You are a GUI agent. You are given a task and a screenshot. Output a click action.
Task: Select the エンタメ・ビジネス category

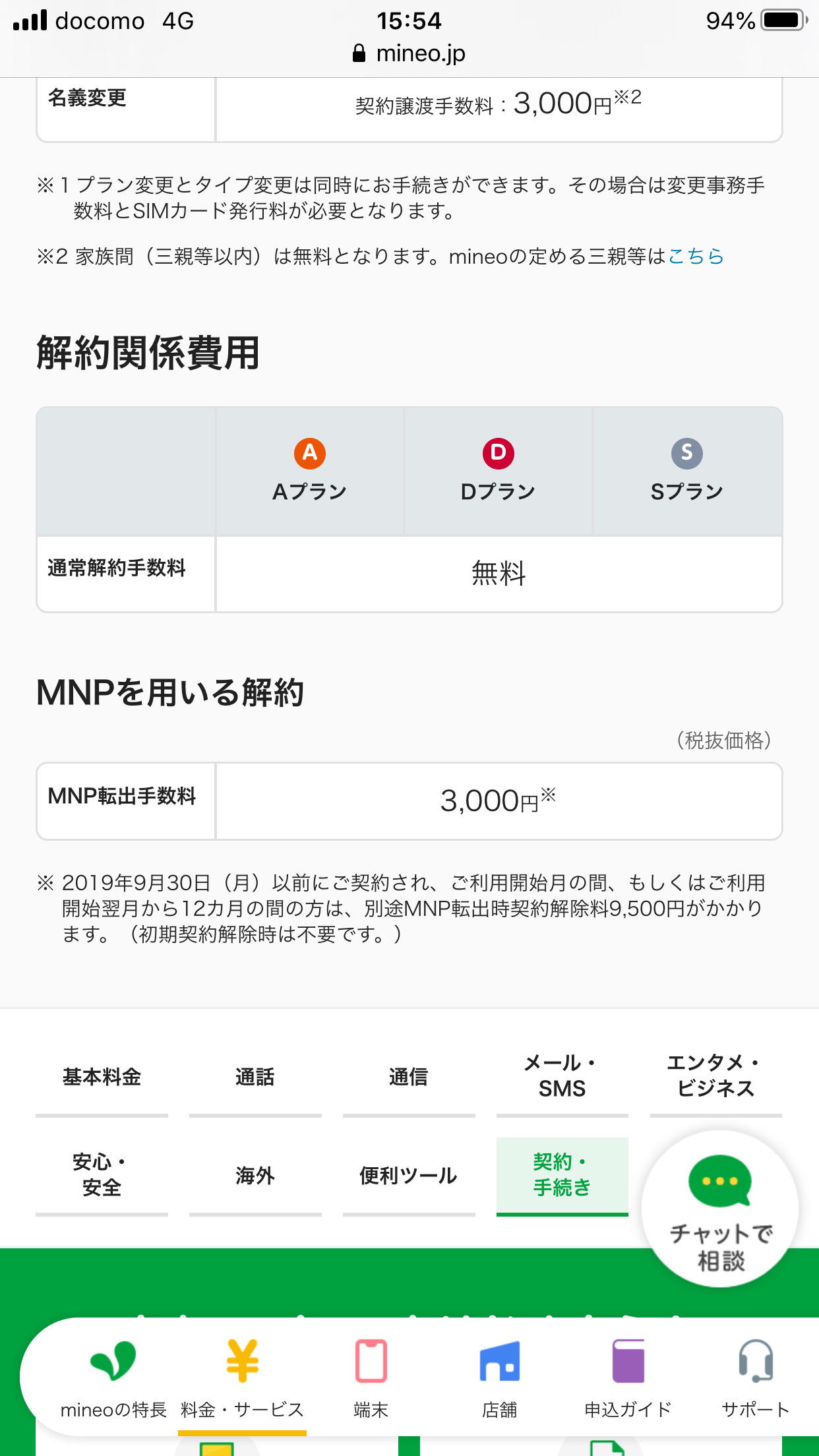point(716,1077)
